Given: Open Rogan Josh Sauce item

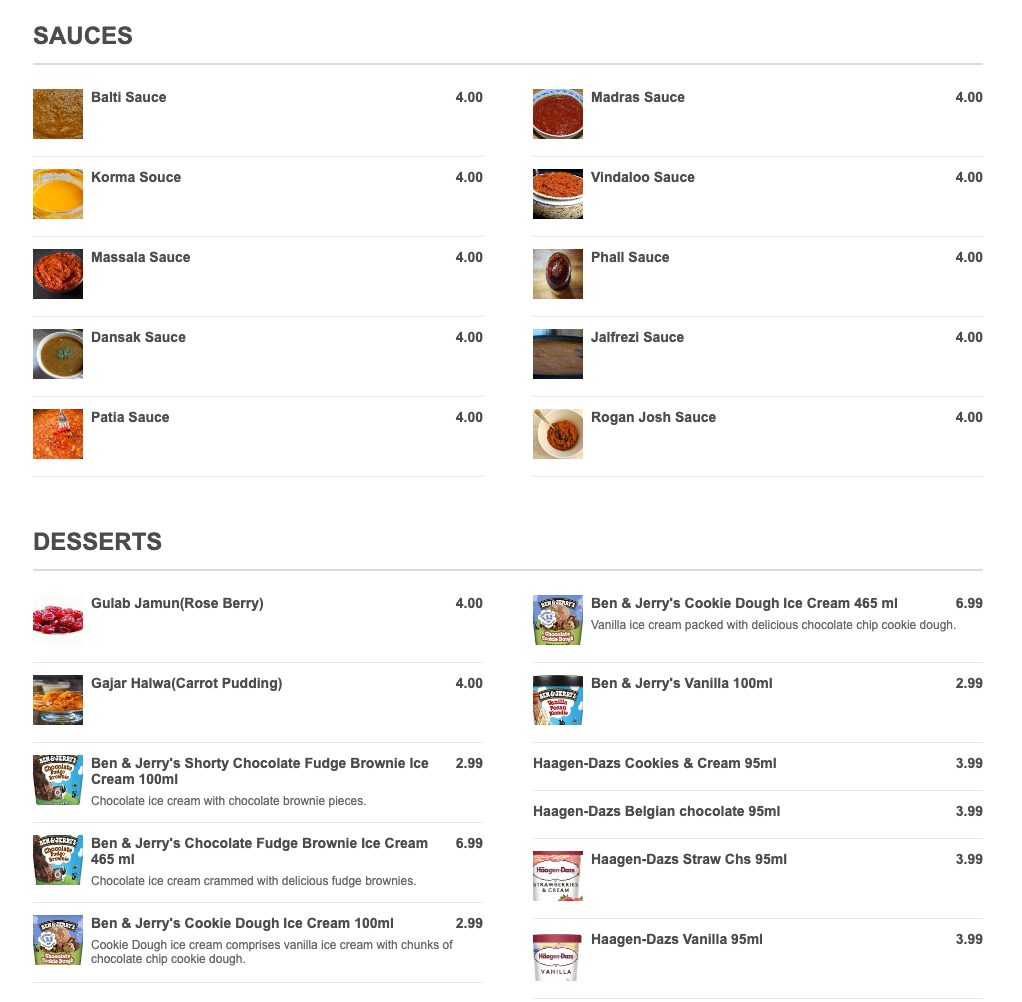Looking at the screenshot, I should (653, 418).
